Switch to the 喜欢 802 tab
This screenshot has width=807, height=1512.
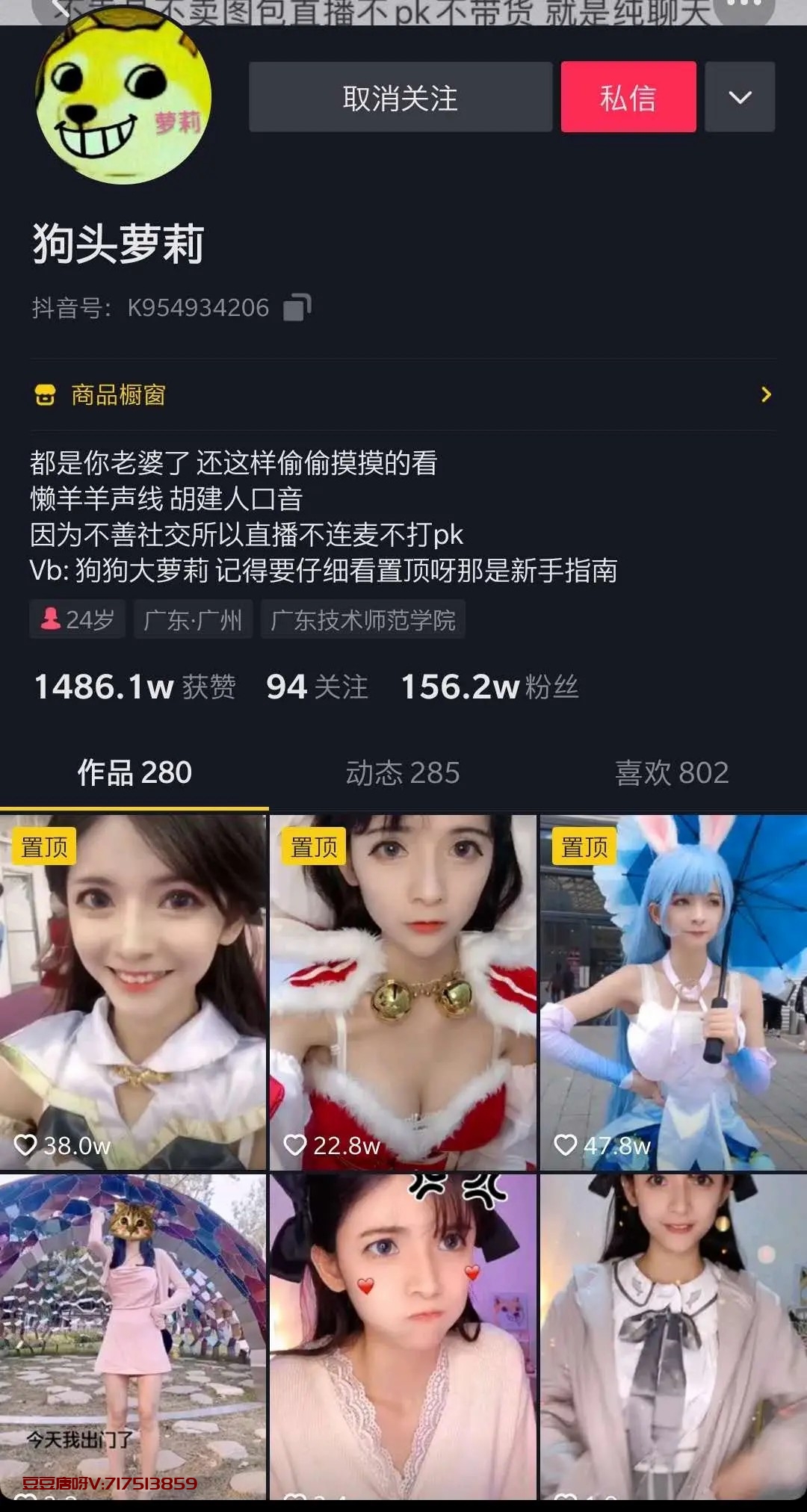point(671,772)
